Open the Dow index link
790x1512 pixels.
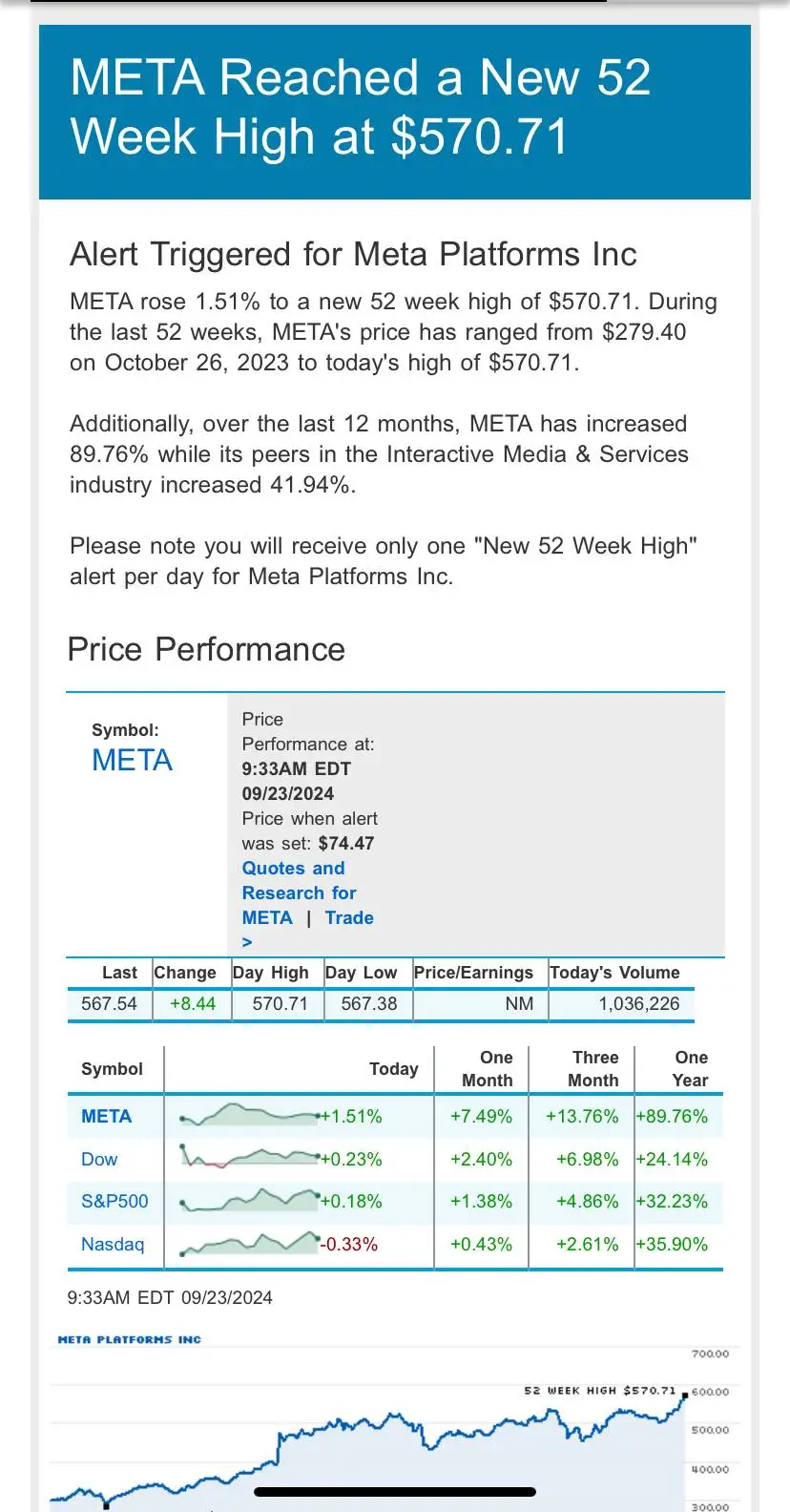99,1159
